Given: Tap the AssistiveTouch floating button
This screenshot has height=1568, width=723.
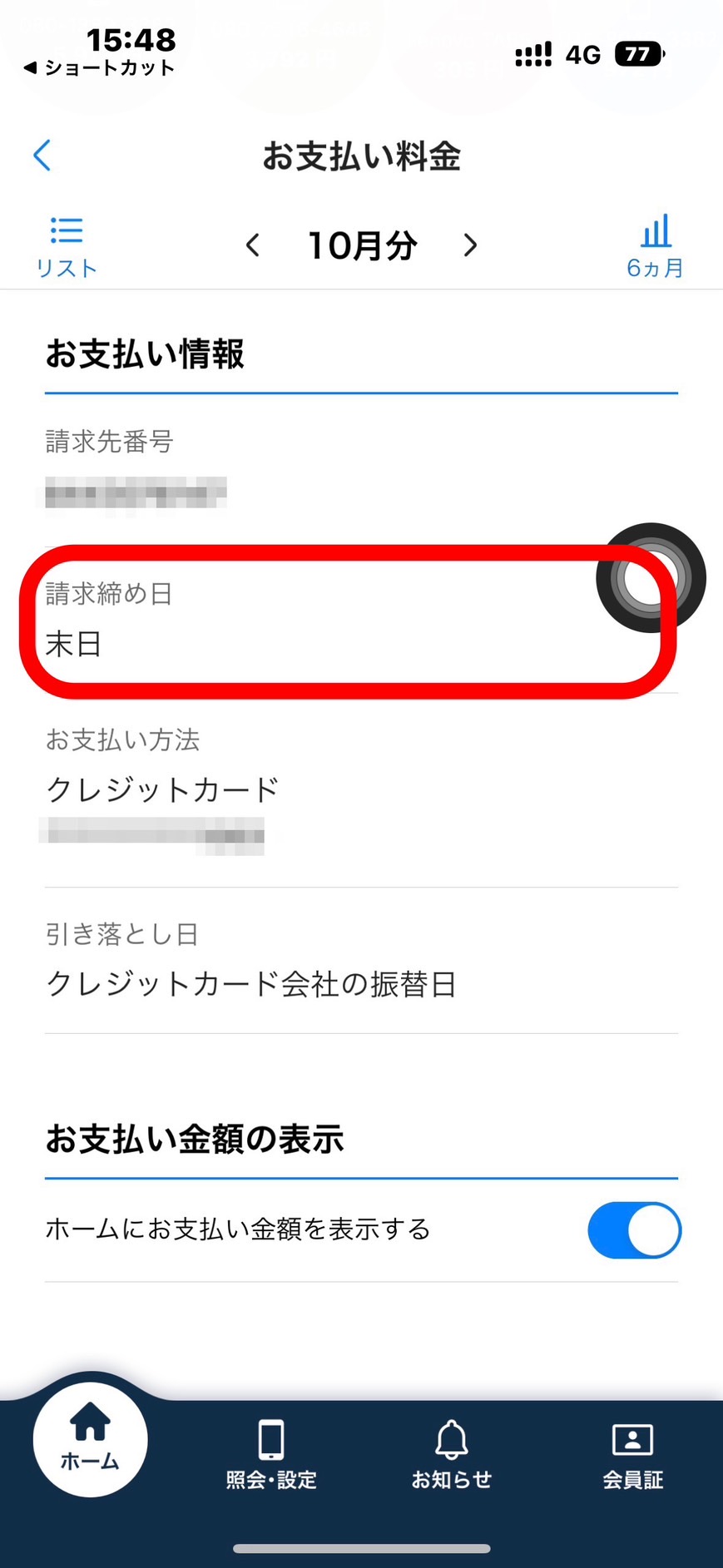Looking at the screenshot, I should (x=651, y=577).
